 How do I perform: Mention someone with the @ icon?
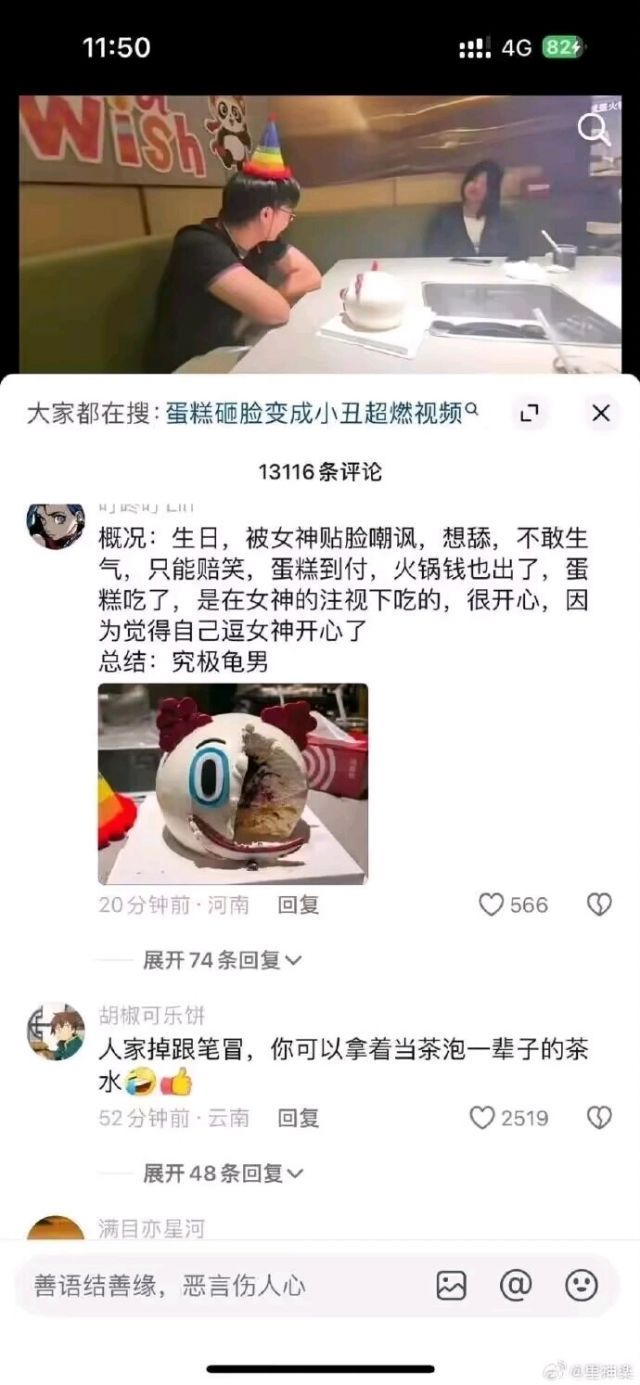click(516, 1285)
